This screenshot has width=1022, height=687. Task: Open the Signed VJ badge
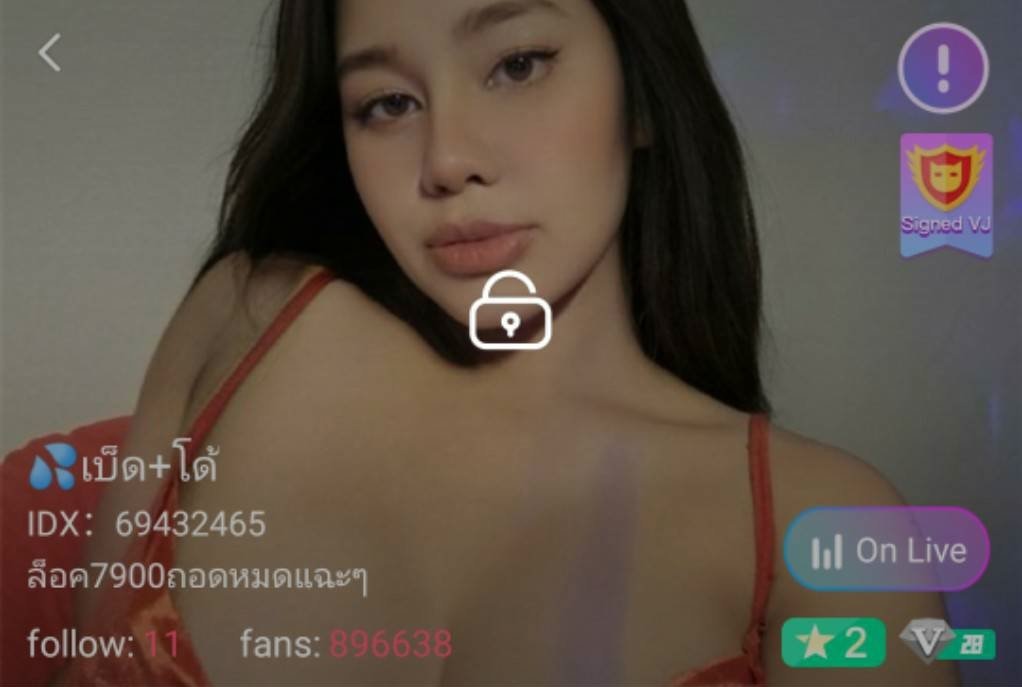coord(946,193)
